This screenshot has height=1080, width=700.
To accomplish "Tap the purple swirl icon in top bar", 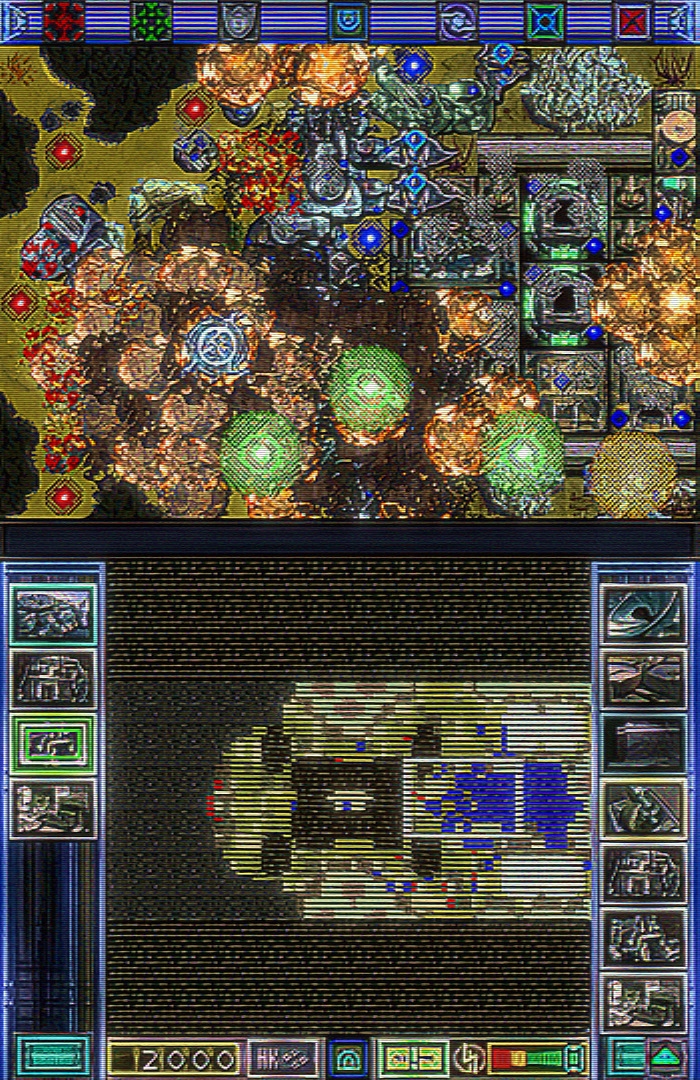I will [458, 20].
